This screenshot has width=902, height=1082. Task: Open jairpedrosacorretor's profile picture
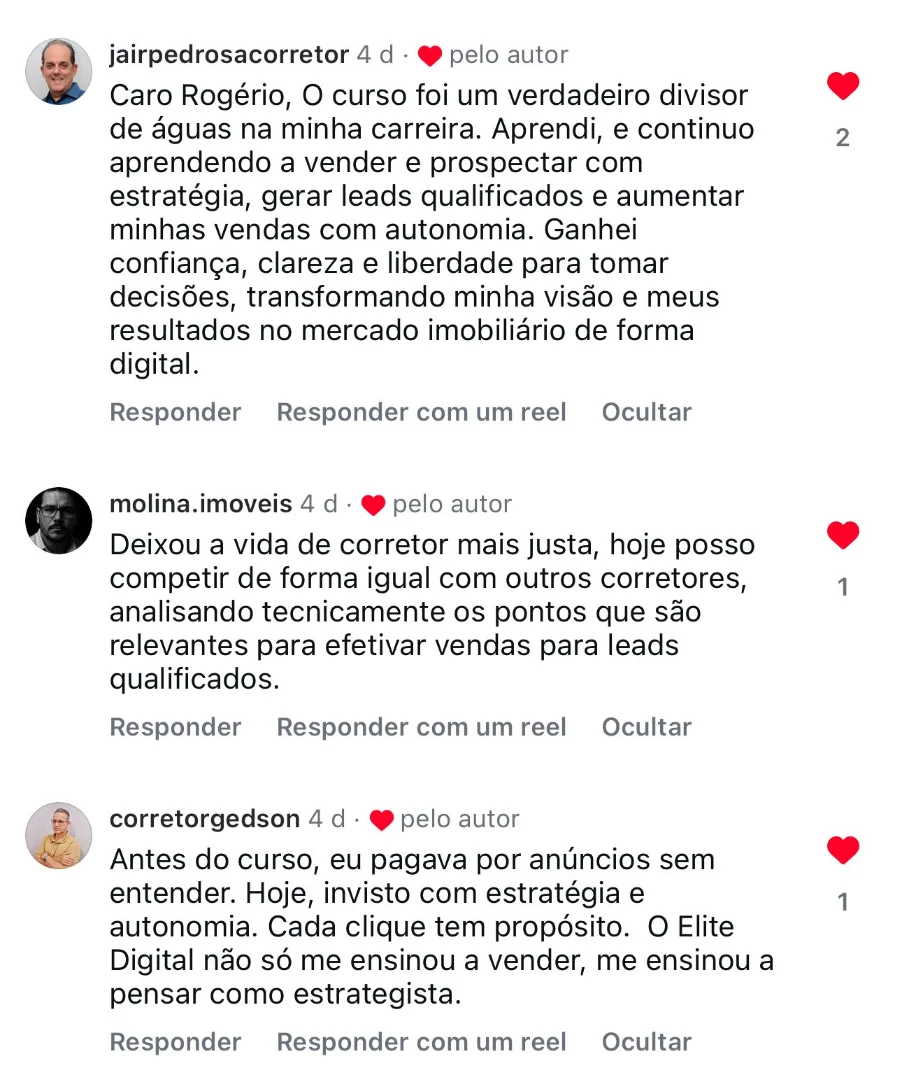(x=58, y=72)
